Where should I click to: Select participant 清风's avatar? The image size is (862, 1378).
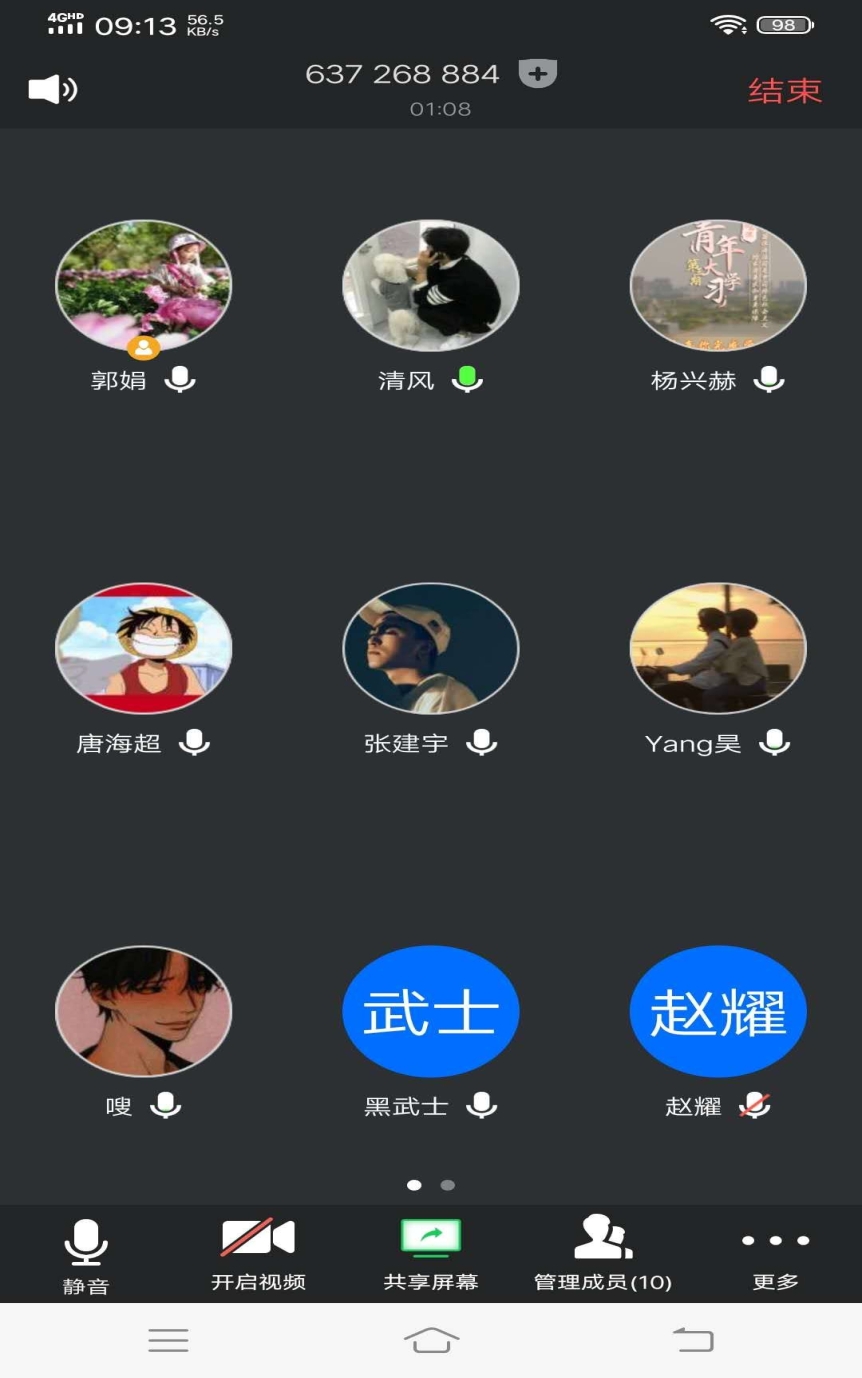click(431, 285)
